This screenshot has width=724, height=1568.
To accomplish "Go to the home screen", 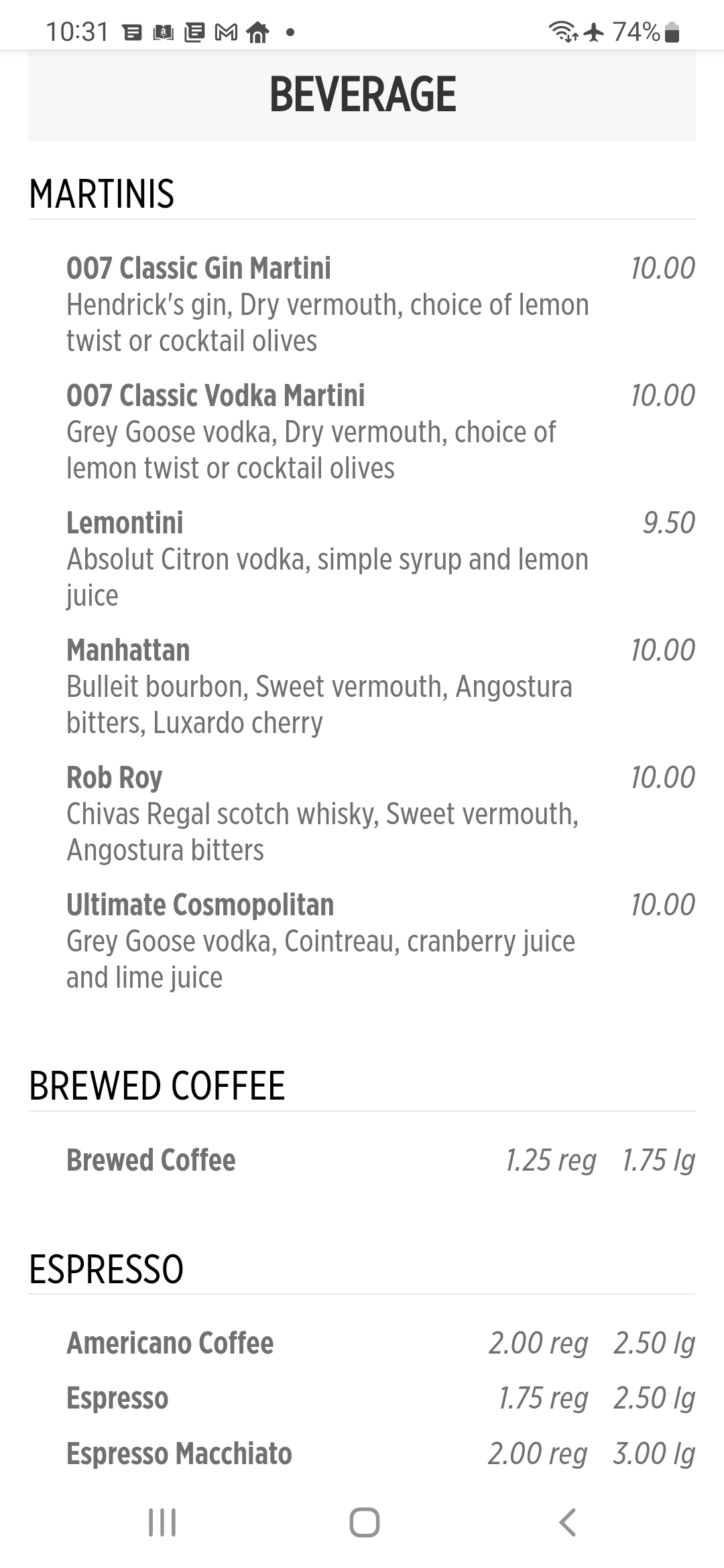I will tap(364, 1522).
